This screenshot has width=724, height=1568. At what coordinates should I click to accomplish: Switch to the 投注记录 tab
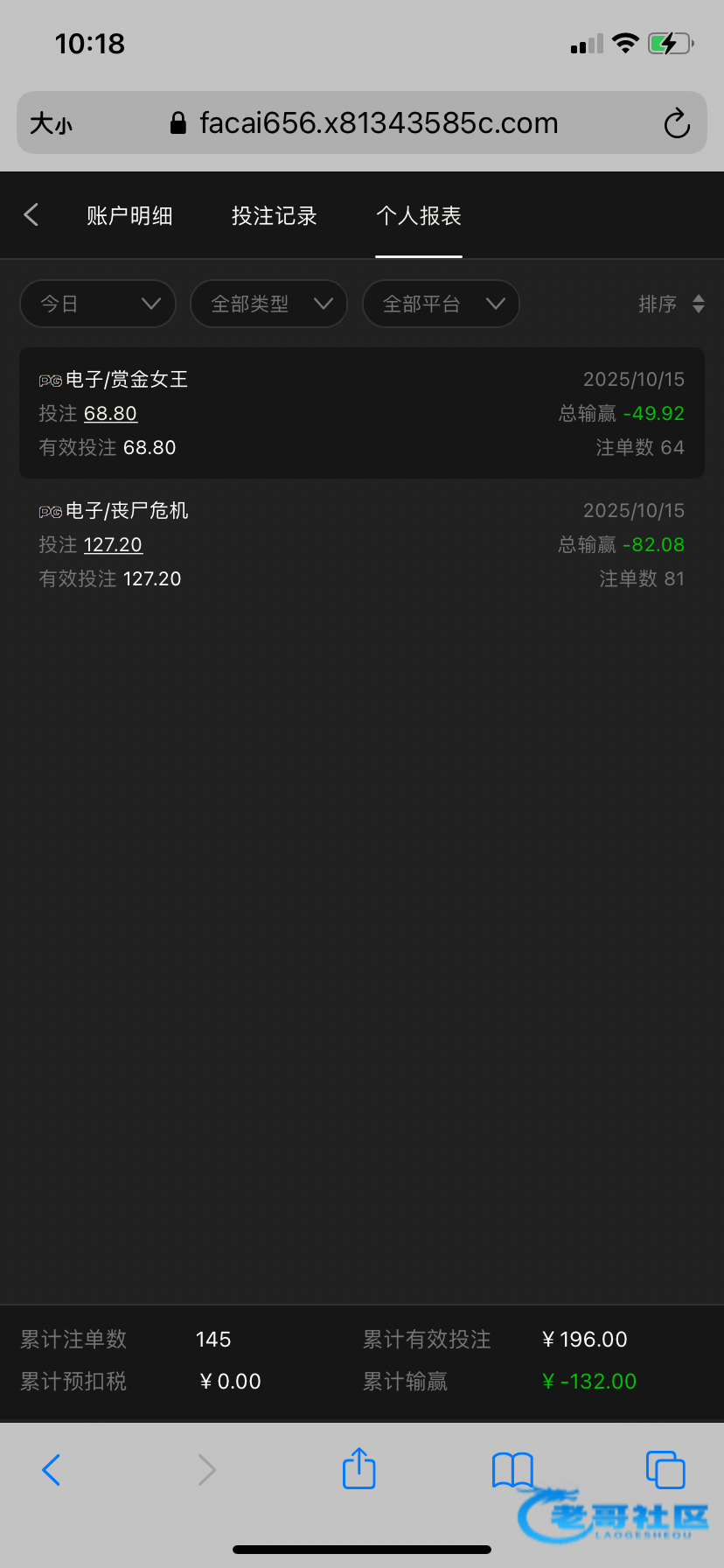[x=274, y=216]
